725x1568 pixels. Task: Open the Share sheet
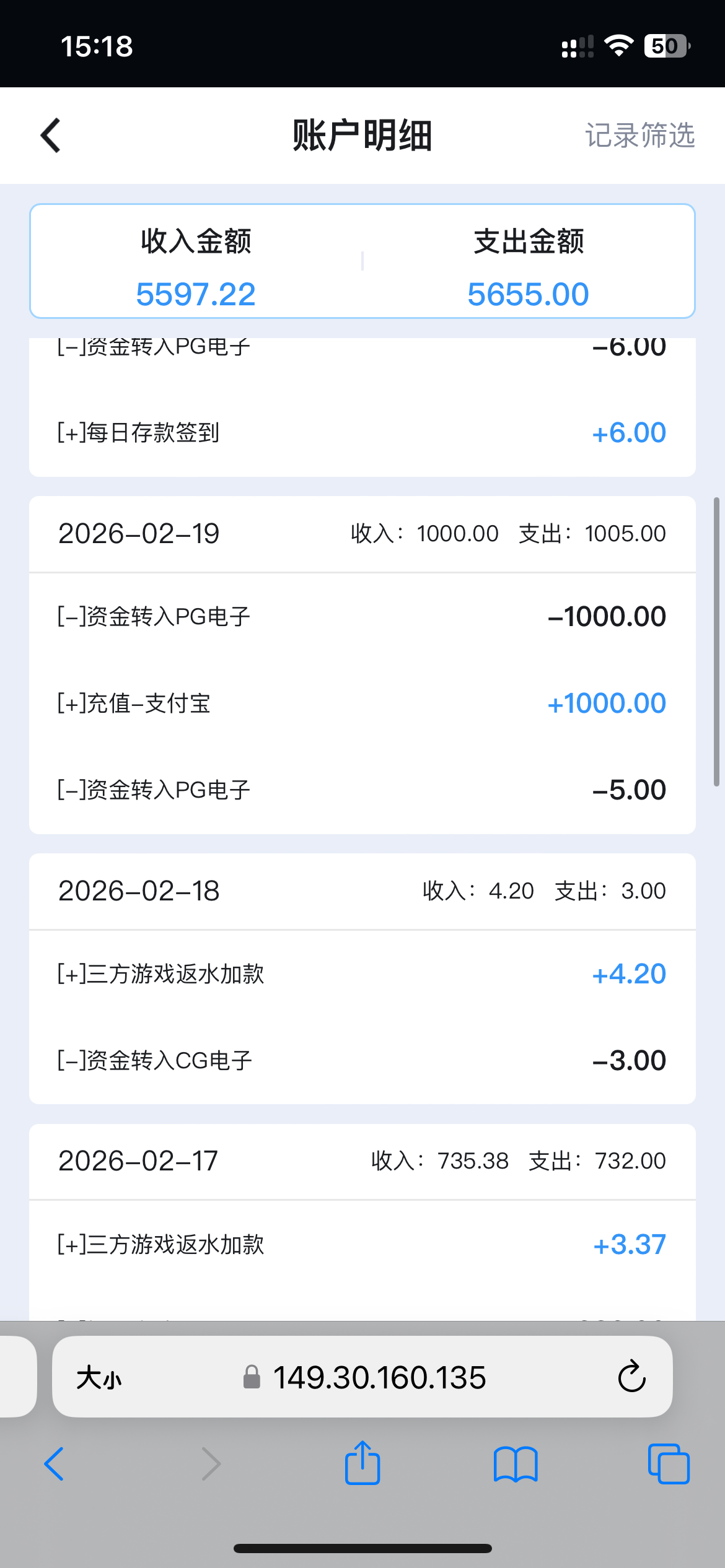pos(362,1464)
